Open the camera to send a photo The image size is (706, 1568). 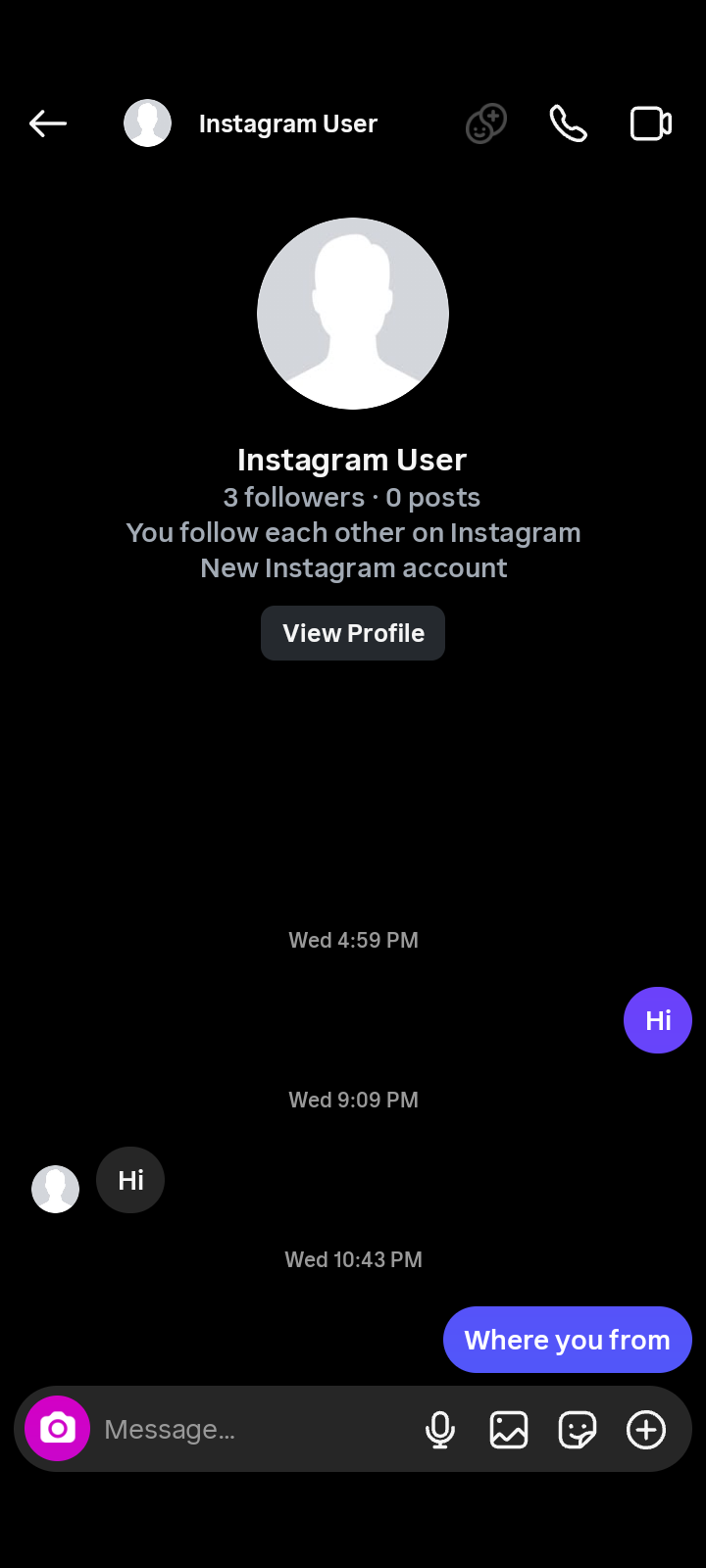56,1429
